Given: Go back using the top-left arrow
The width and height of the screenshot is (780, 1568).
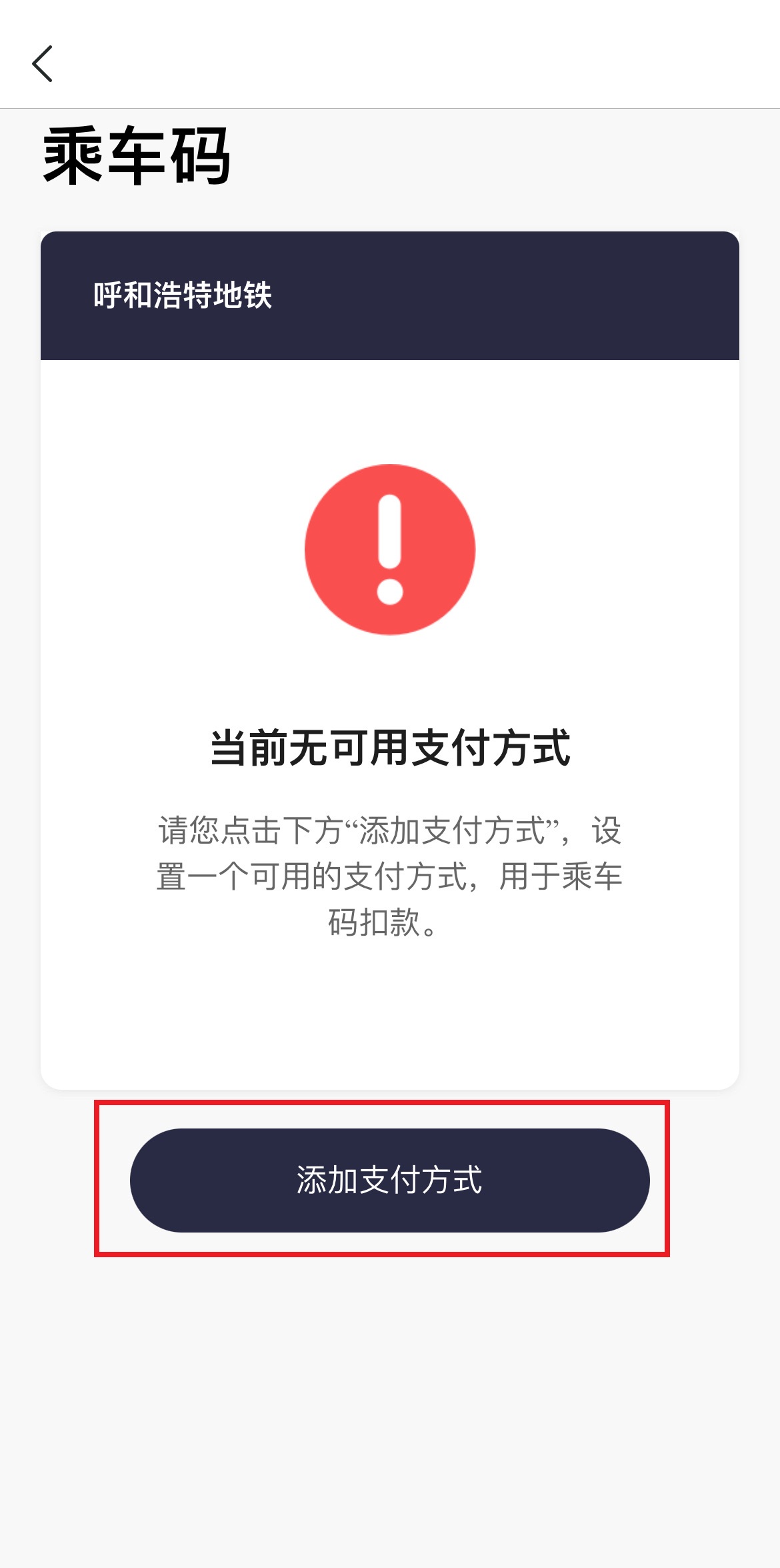Looking at the screenshot, I should coord(43,64).
